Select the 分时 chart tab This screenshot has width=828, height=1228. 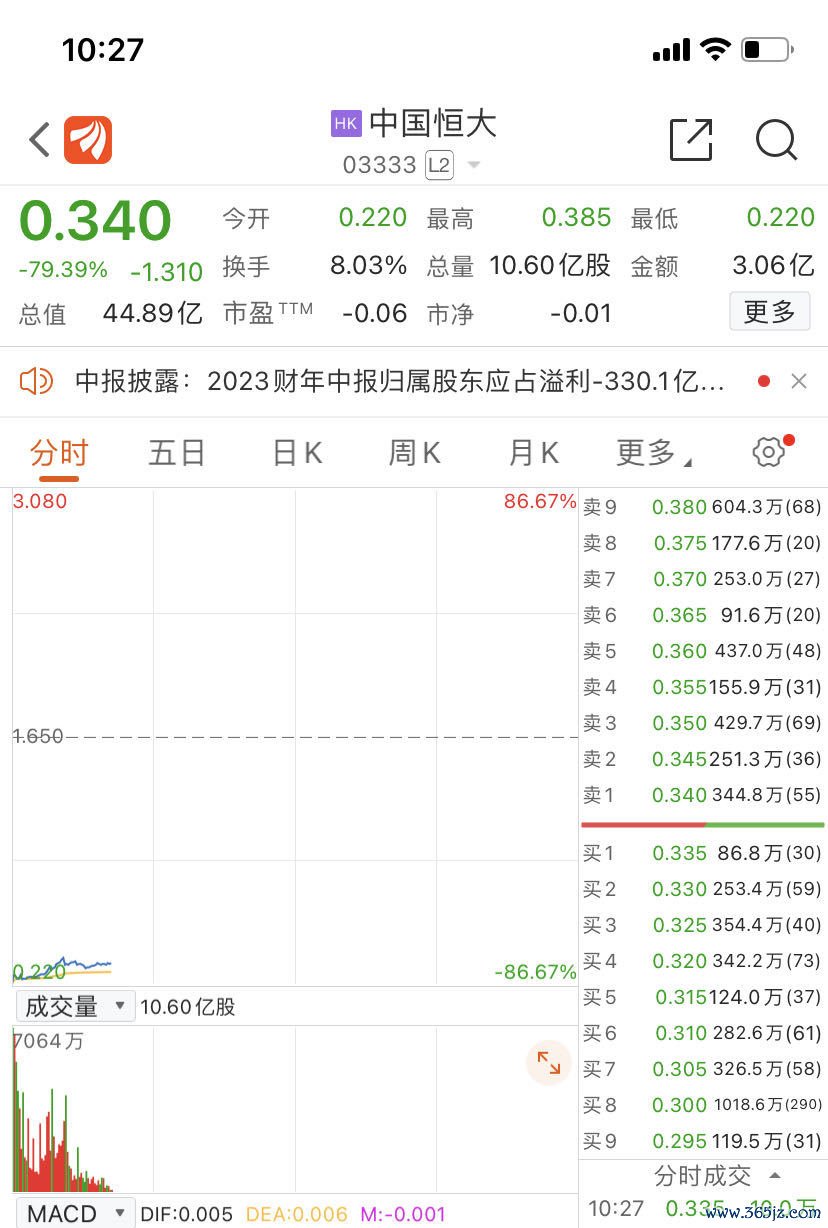[x=59, y=453]
